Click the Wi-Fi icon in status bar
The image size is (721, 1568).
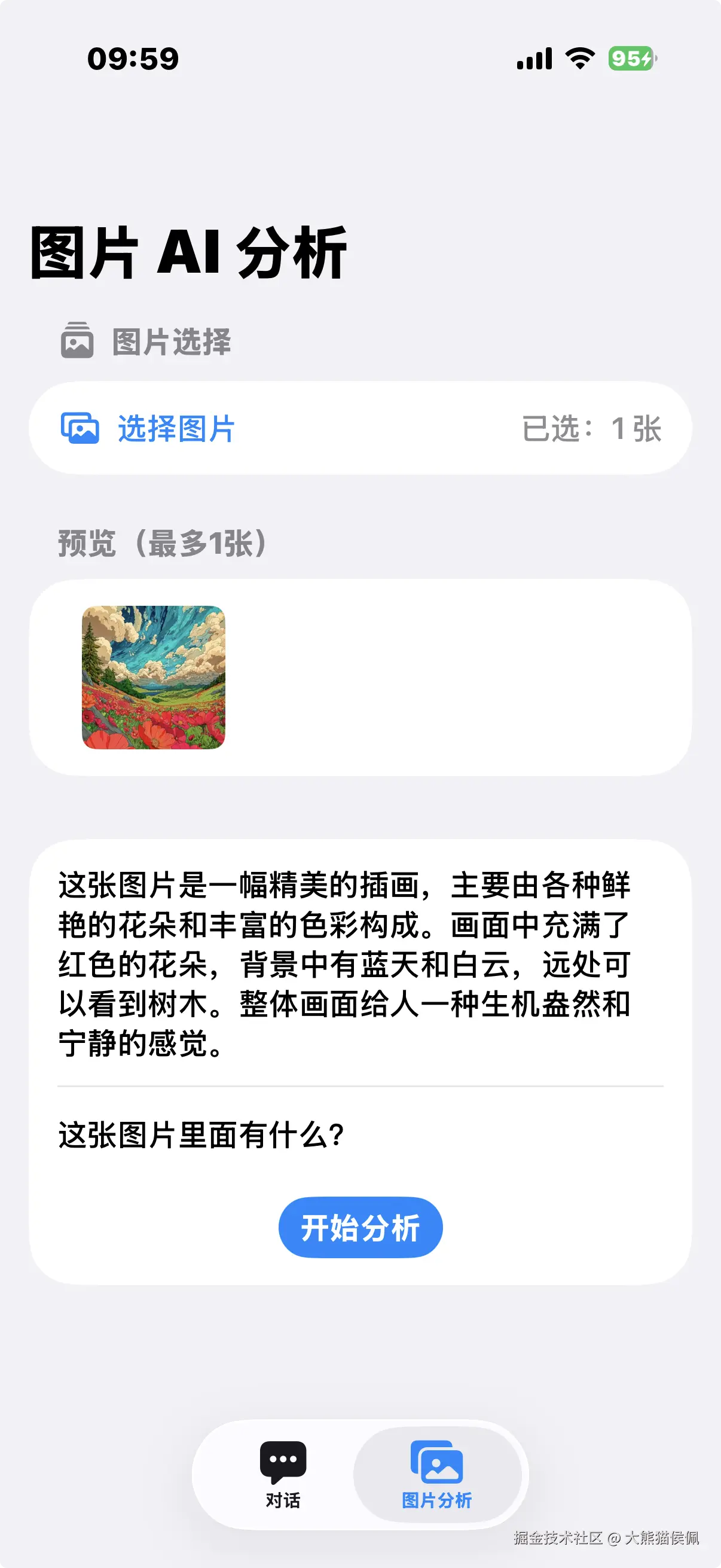point(578,58)
